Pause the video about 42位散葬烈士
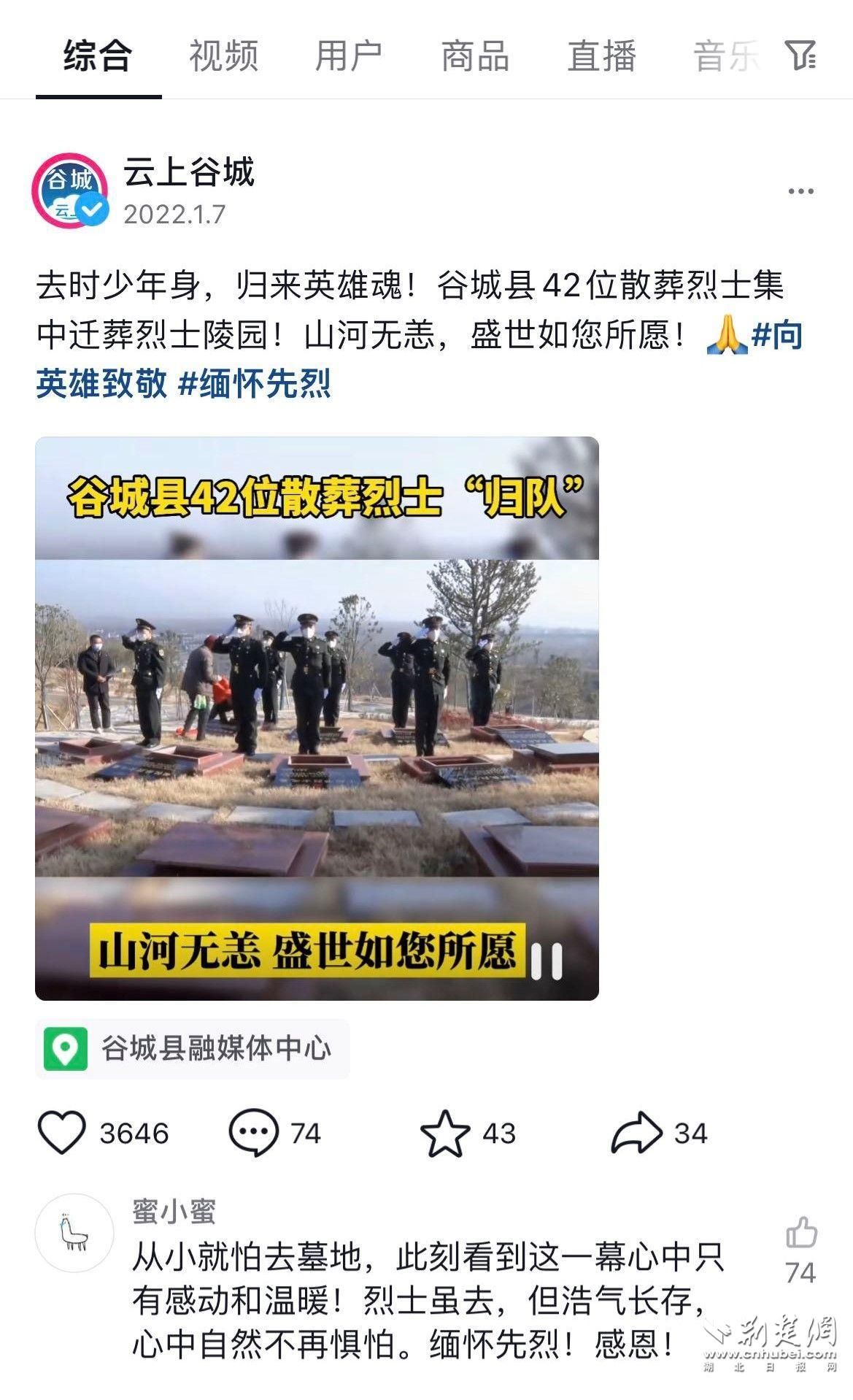 point(547,961)
